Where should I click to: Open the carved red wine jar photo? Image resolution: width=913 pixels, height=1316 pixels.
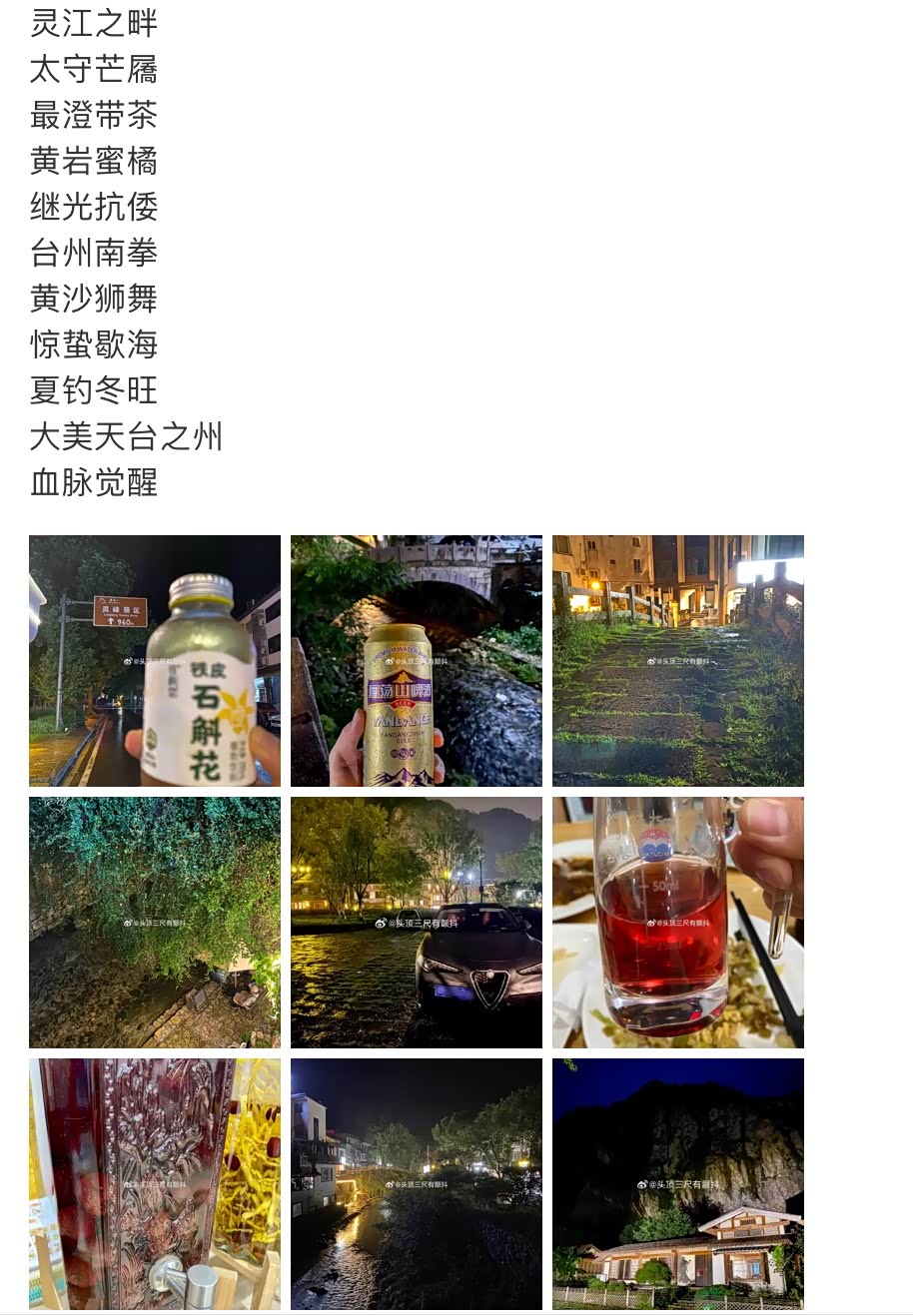pyautogui.click(x=155, y=1184)
